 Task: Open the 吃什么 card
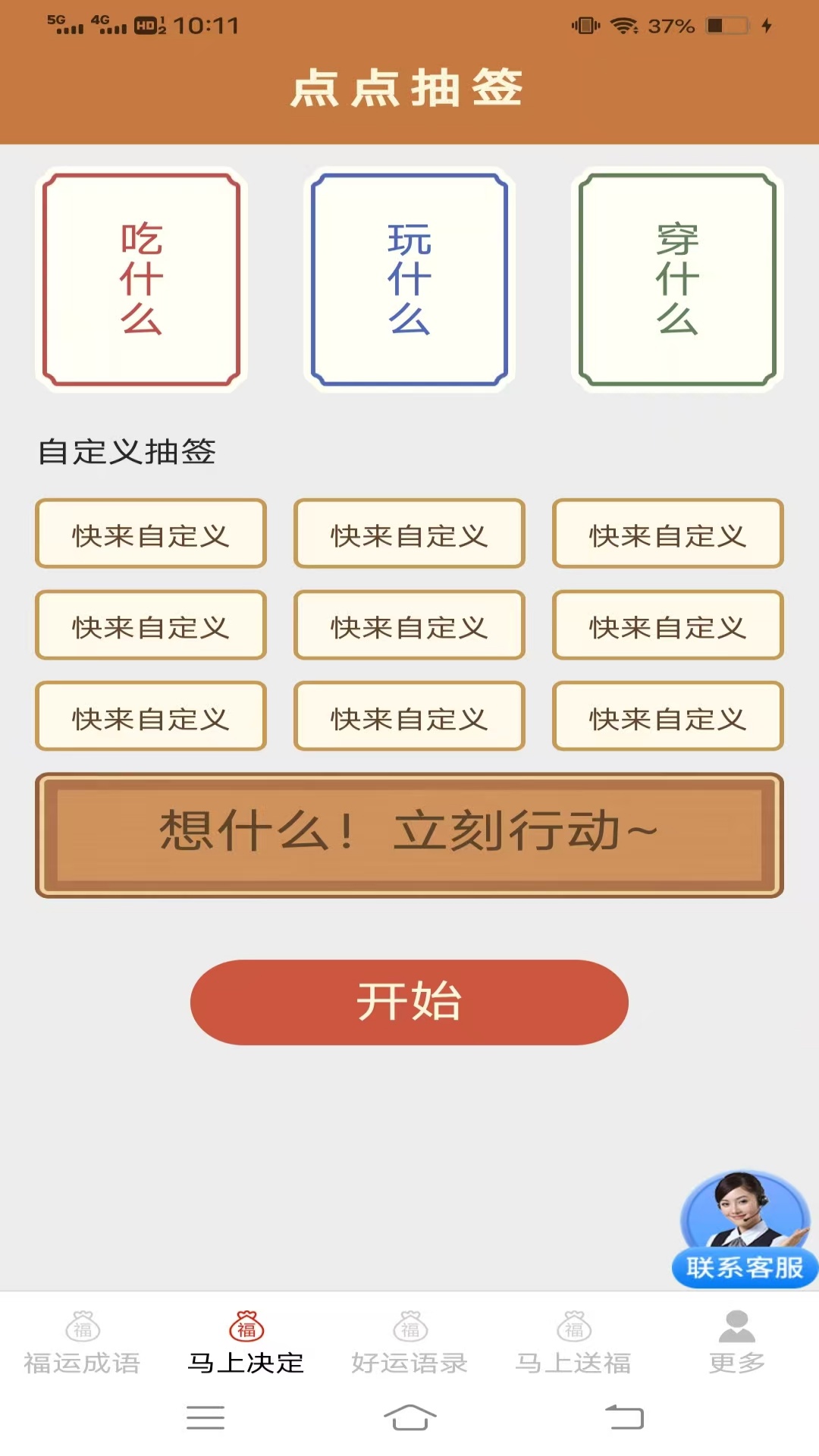(141, 279)
